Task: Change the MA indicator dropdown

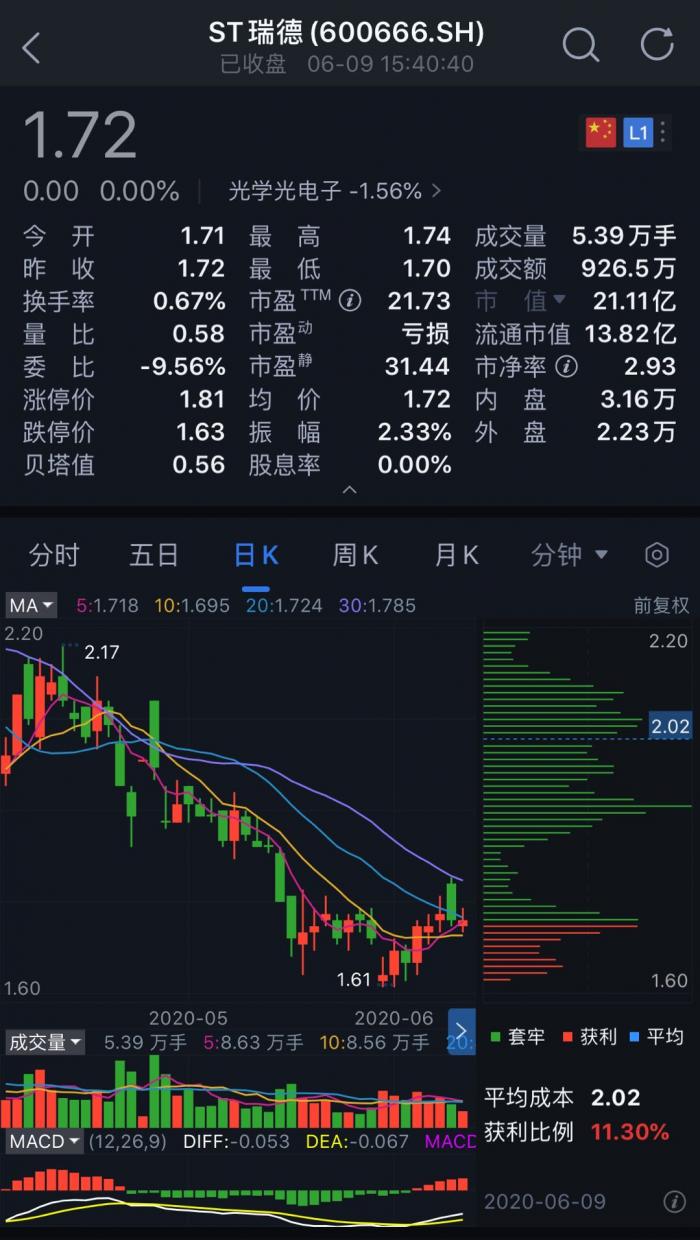Action: click(x=32, y=605)
